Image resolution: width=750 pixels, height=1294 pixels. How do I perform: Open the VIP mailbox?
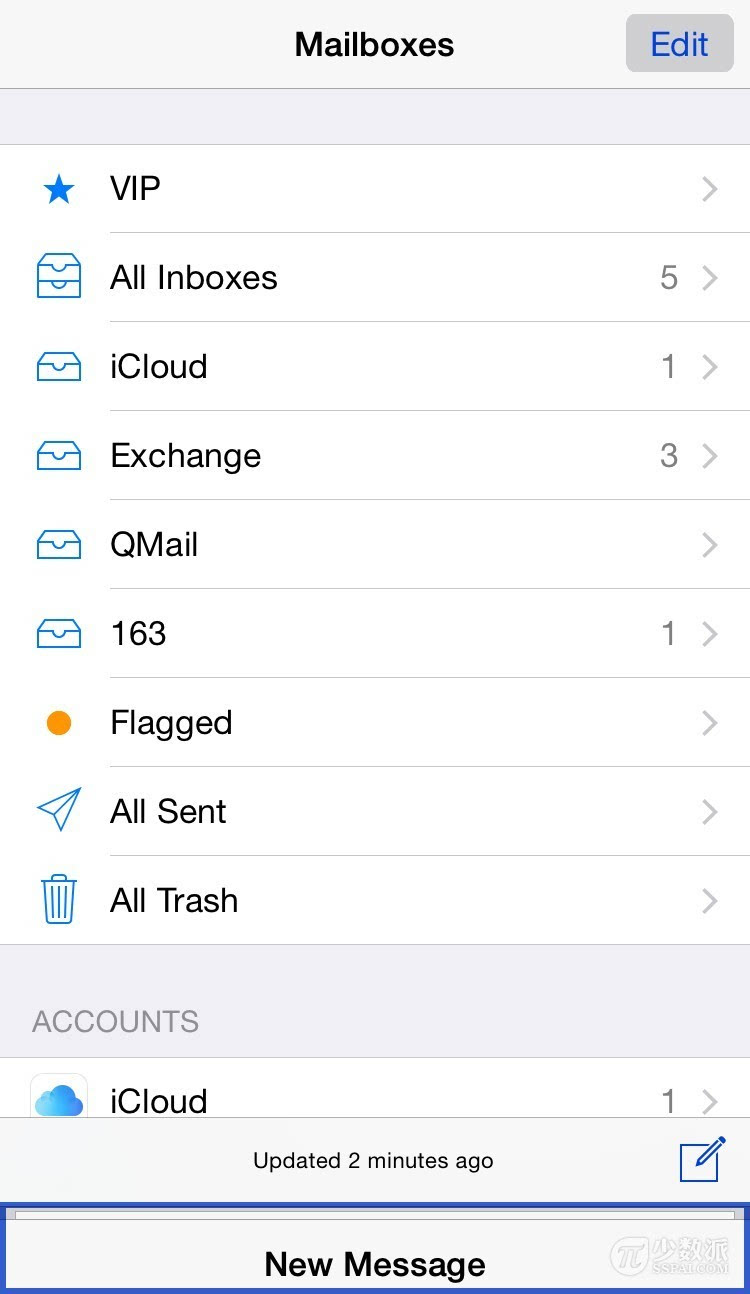375,189
